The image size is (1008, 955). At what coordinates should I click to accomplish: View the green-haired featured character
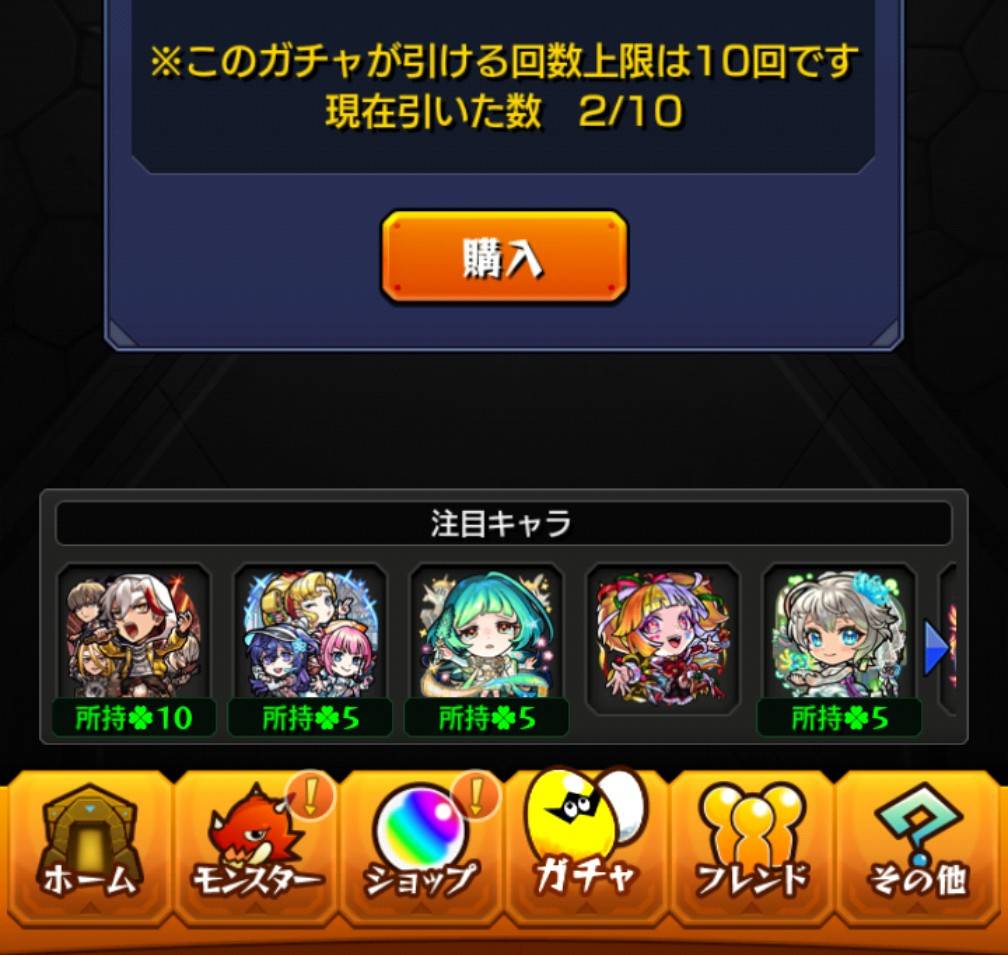tap(486, 634)
